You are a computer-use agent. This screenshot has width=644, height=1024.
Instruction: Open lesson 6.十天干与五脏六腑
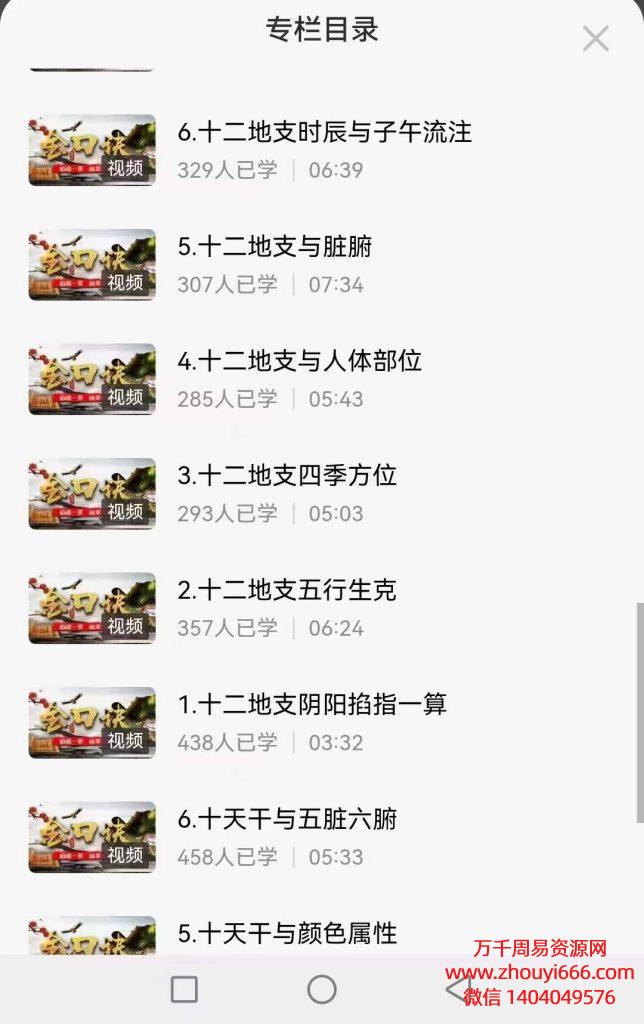point(287,820)
